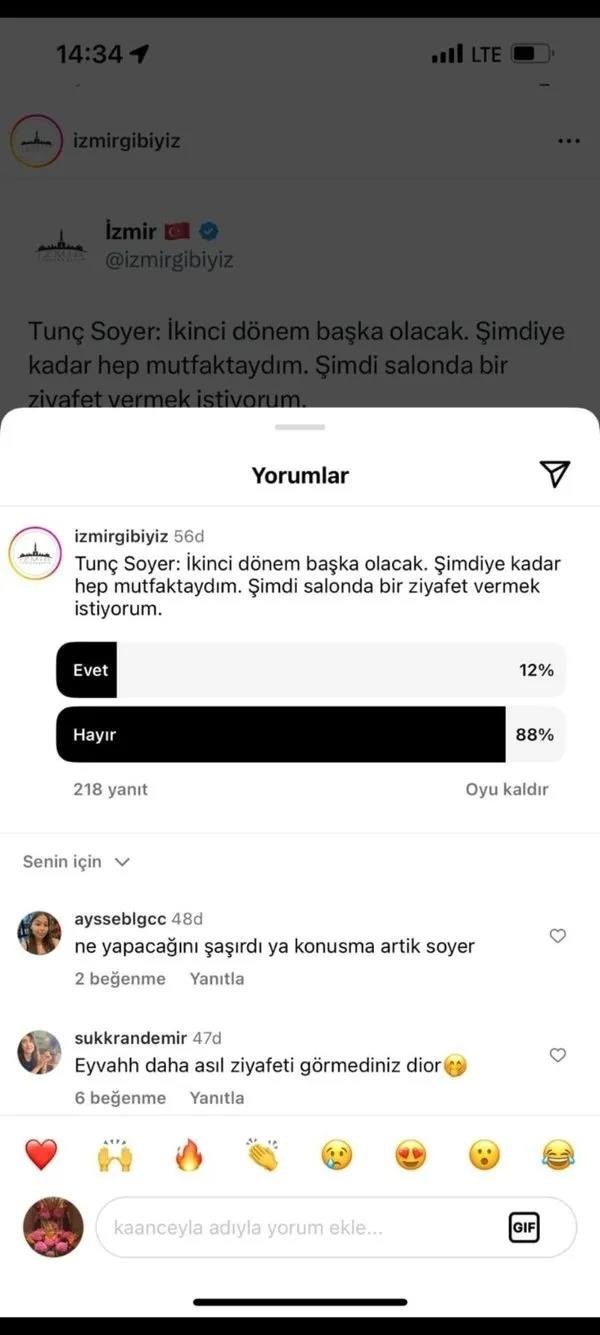
Task: Insert the heart-eyes emoji
Action: [410, 1156]
